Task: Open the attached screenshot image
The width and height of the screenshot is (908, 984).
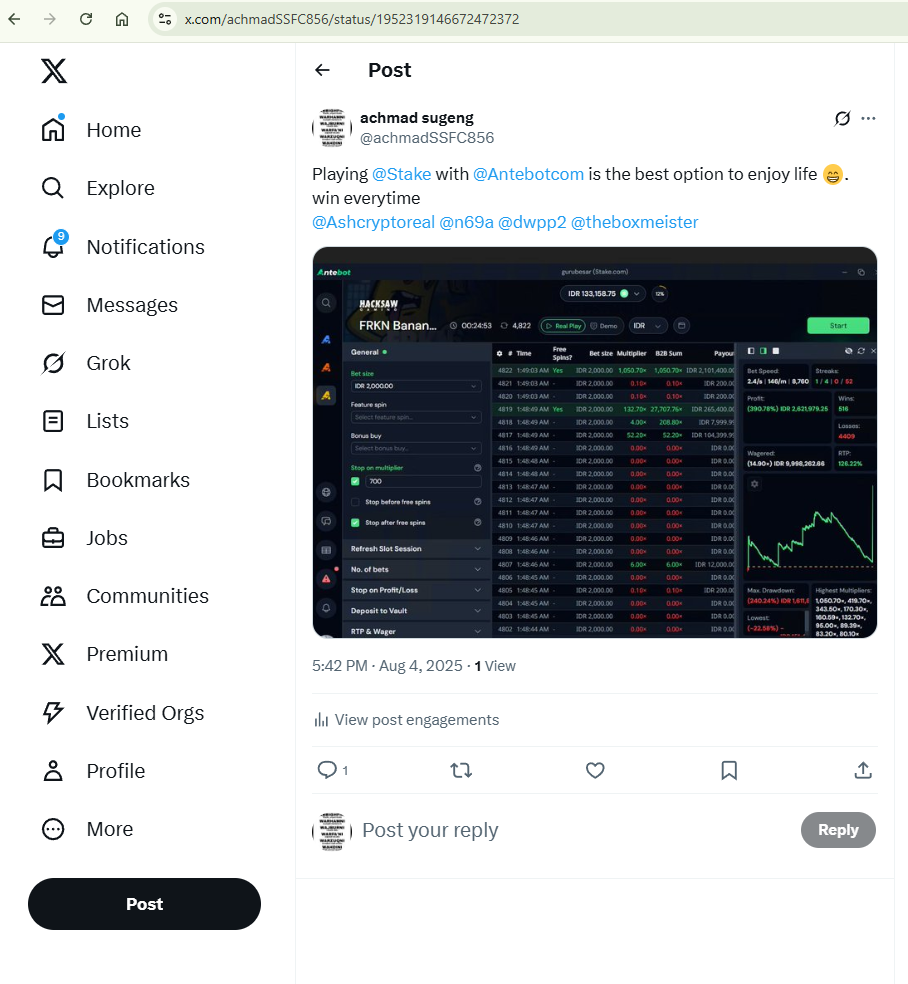Action: coord(594,442)
